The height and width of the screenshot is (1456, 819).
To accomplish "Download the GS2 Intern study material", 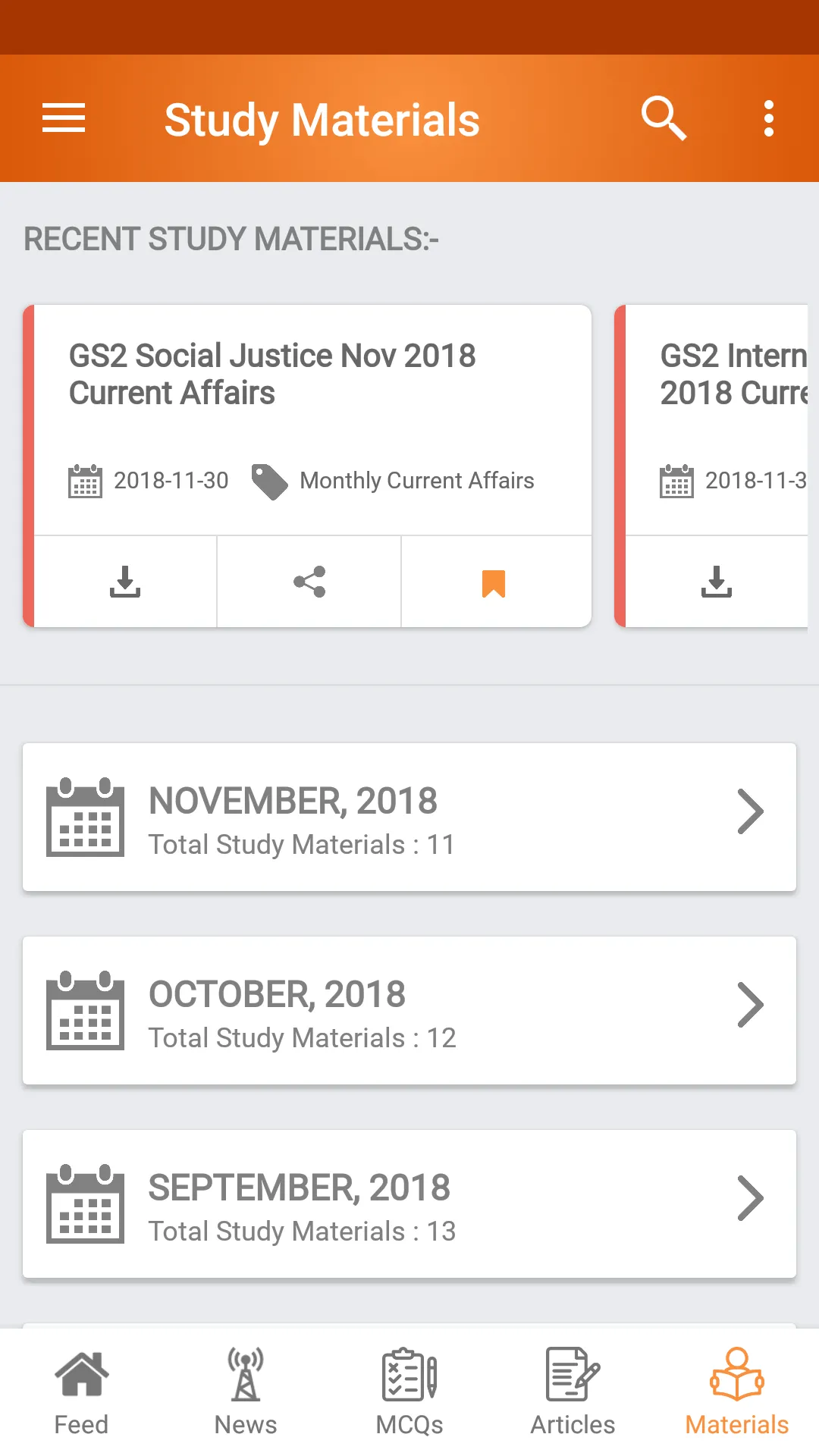I will pos(717,582).
